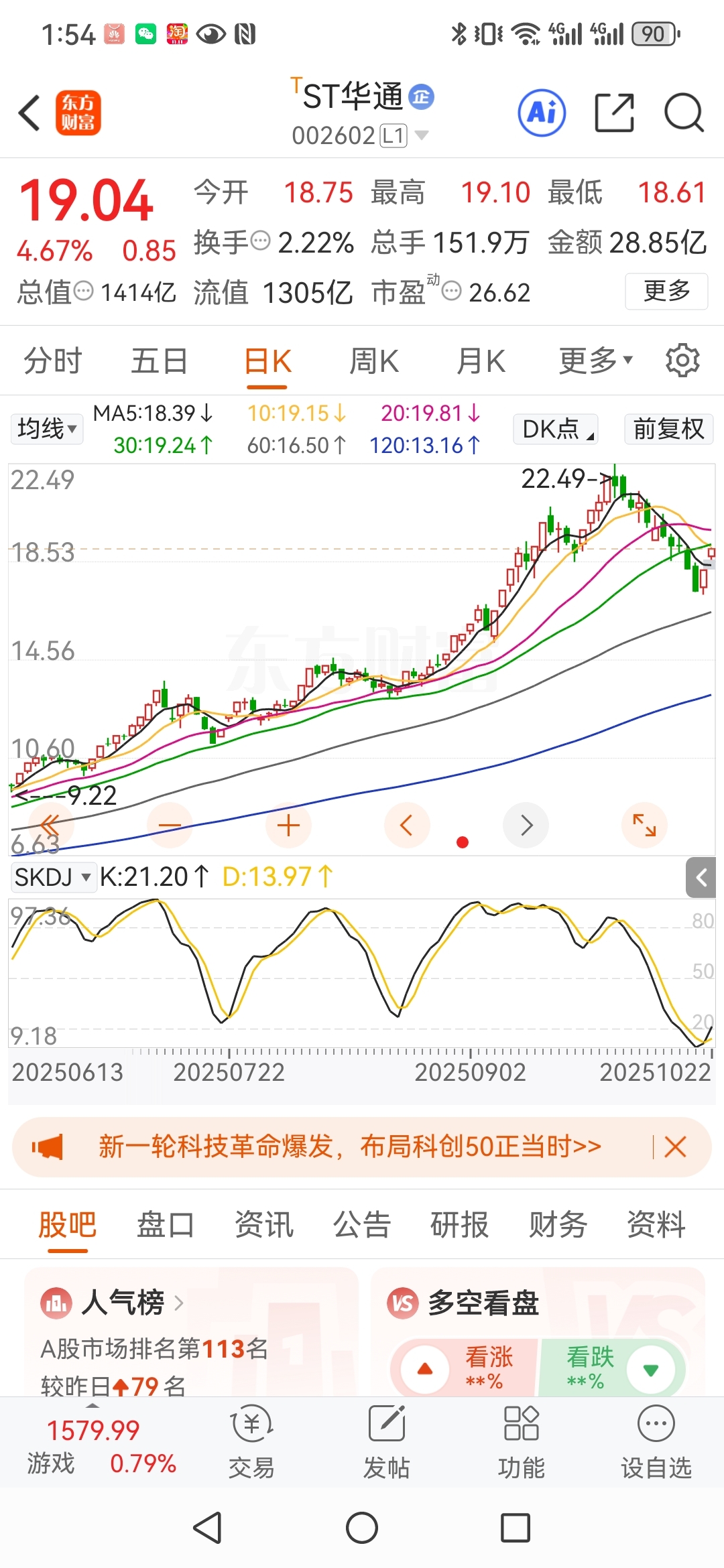Share this stock page
This screenshot has width=724, height=1568.
pyautogui.click(x=614, y=113)
